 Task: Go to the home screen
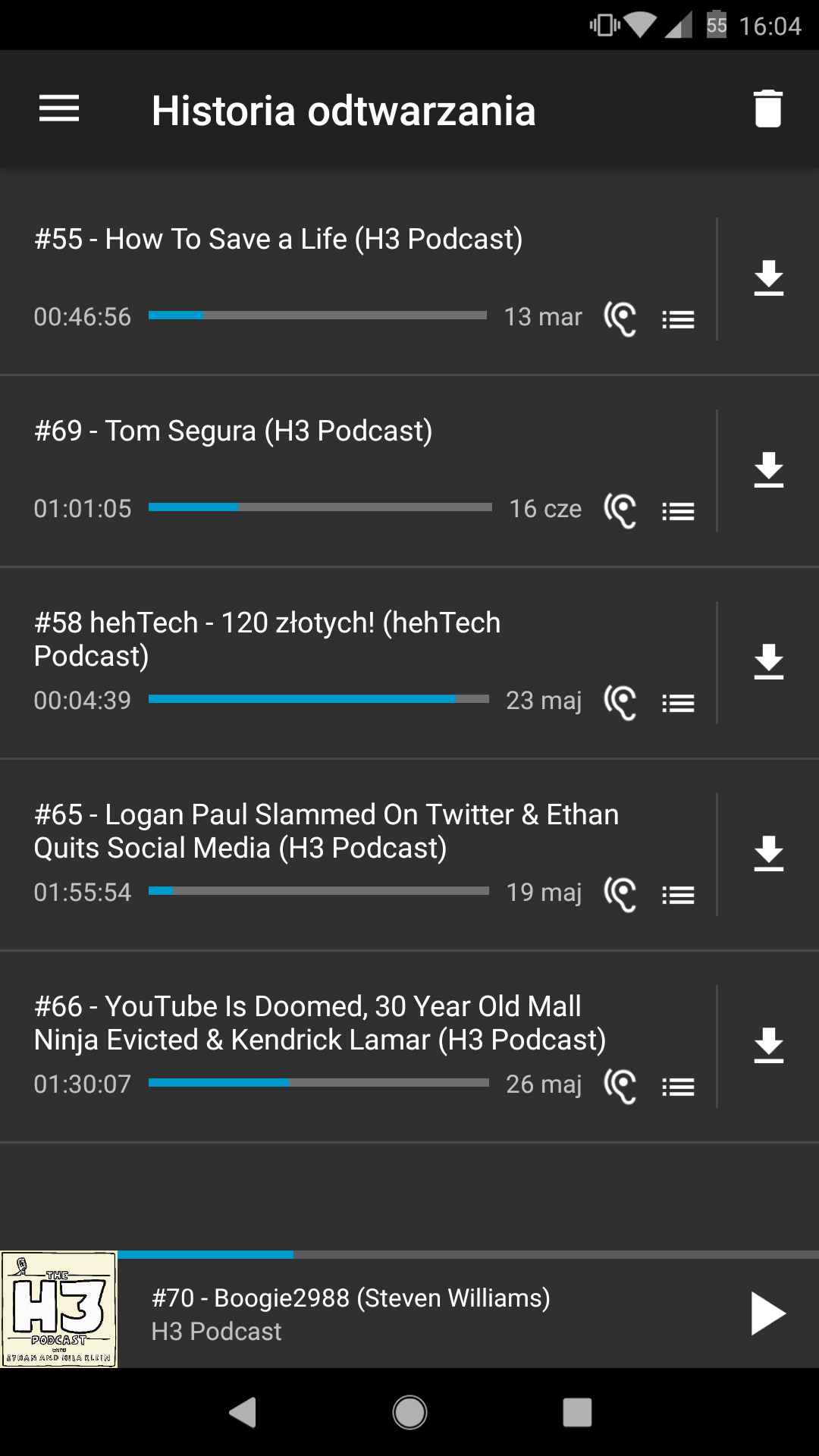pos(409,1412)
